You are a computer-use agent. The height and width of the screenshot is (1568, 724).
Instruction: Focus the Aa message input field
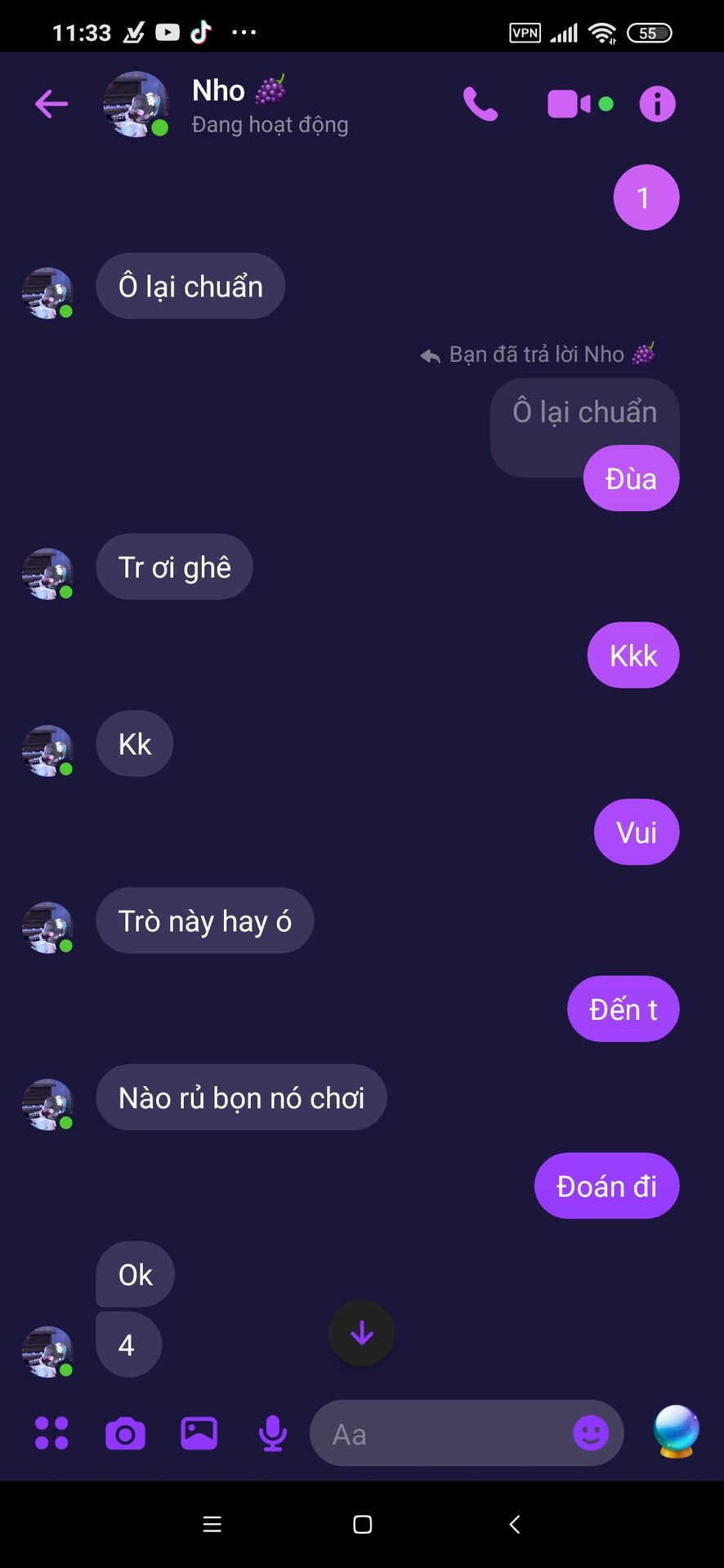coord(441,1434)
